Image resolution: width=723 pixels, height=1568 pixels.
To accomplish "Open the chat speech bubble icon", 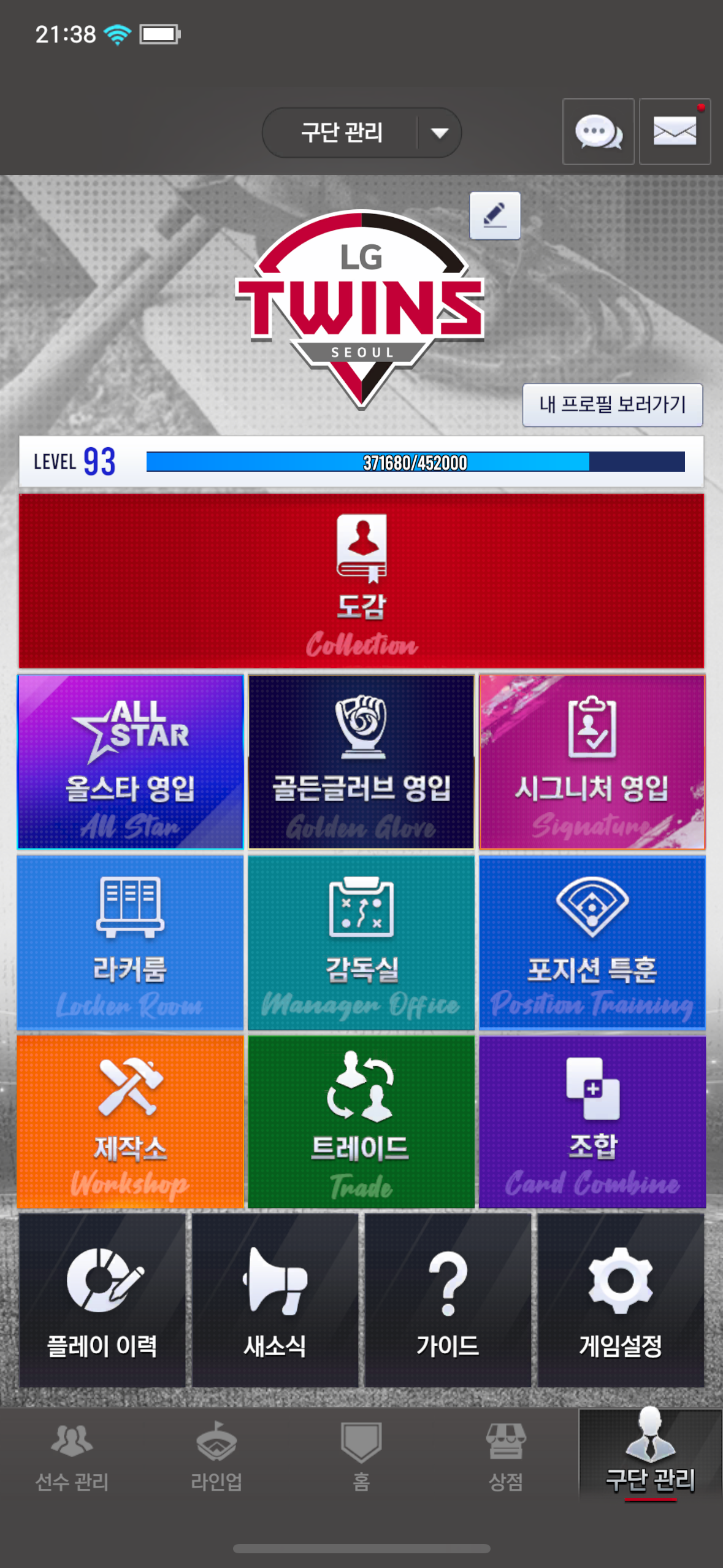I will pos(598,131).
